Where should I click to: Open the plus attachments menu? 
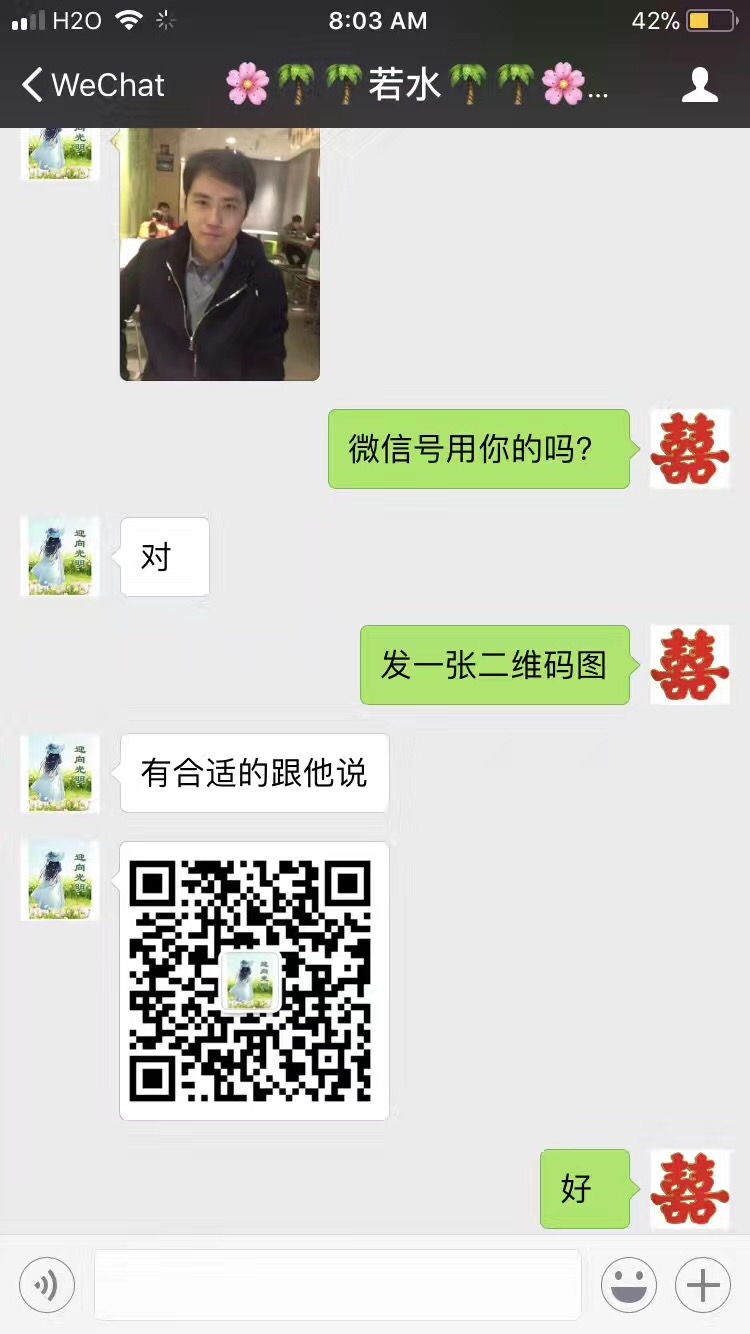point(703,1285)
